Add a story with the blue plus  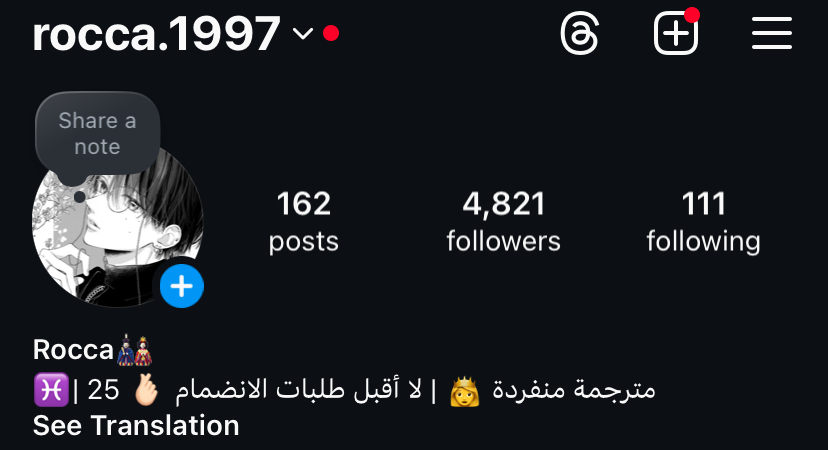[x=182, y=287]
